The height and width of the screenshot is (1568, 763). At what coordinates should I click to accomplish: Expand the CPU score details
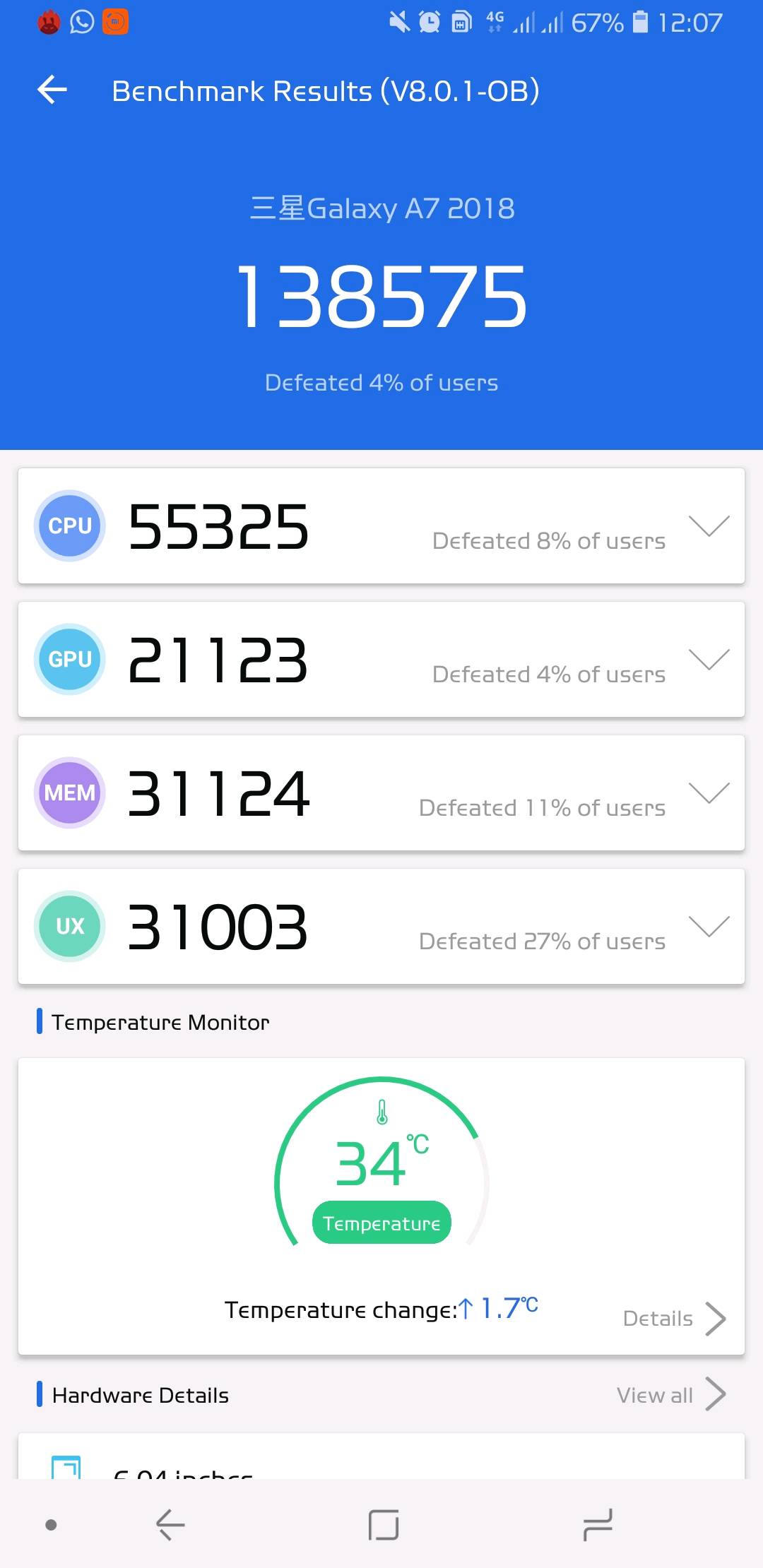[709, 526]
